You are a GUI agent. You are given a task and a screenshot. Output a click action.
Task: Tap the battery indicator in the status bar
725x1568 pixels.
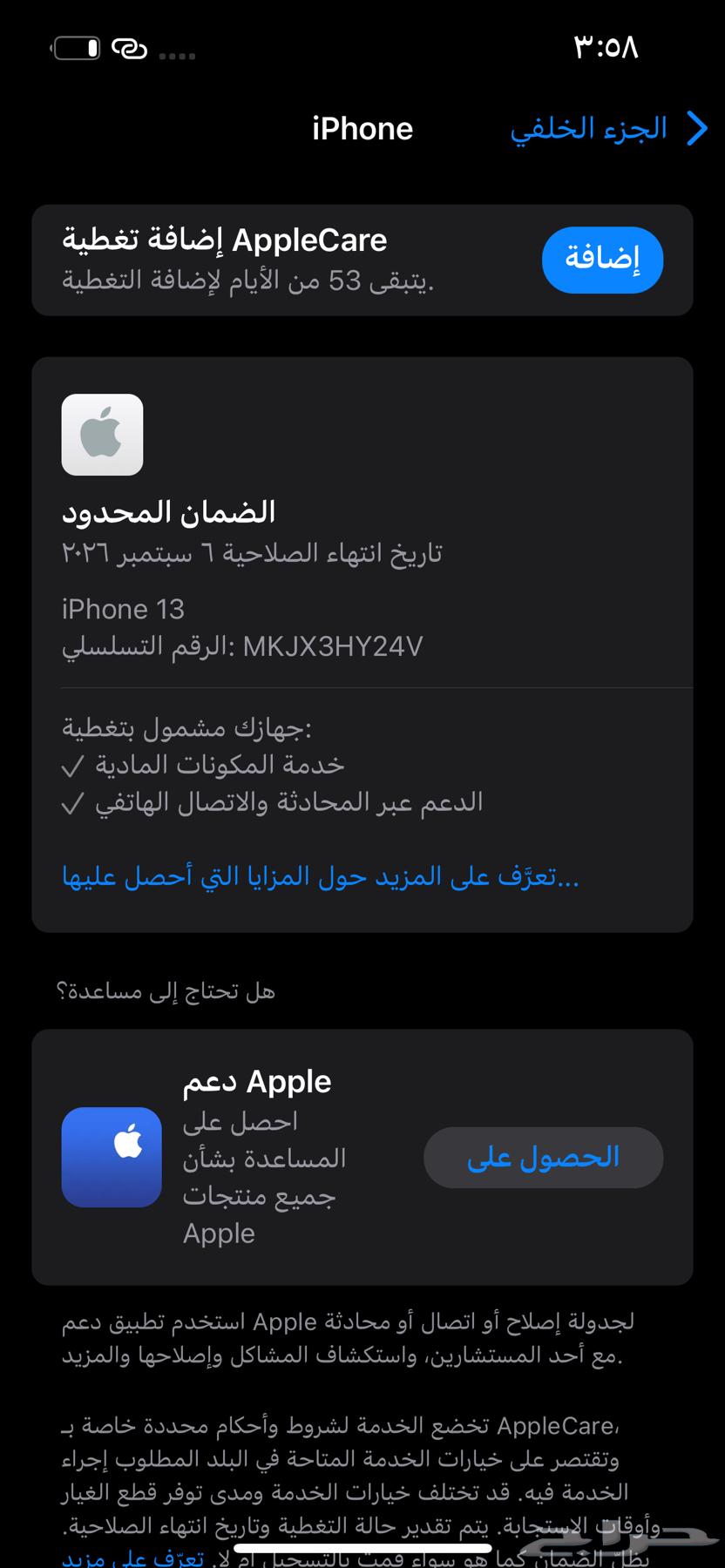click(77, 50)
